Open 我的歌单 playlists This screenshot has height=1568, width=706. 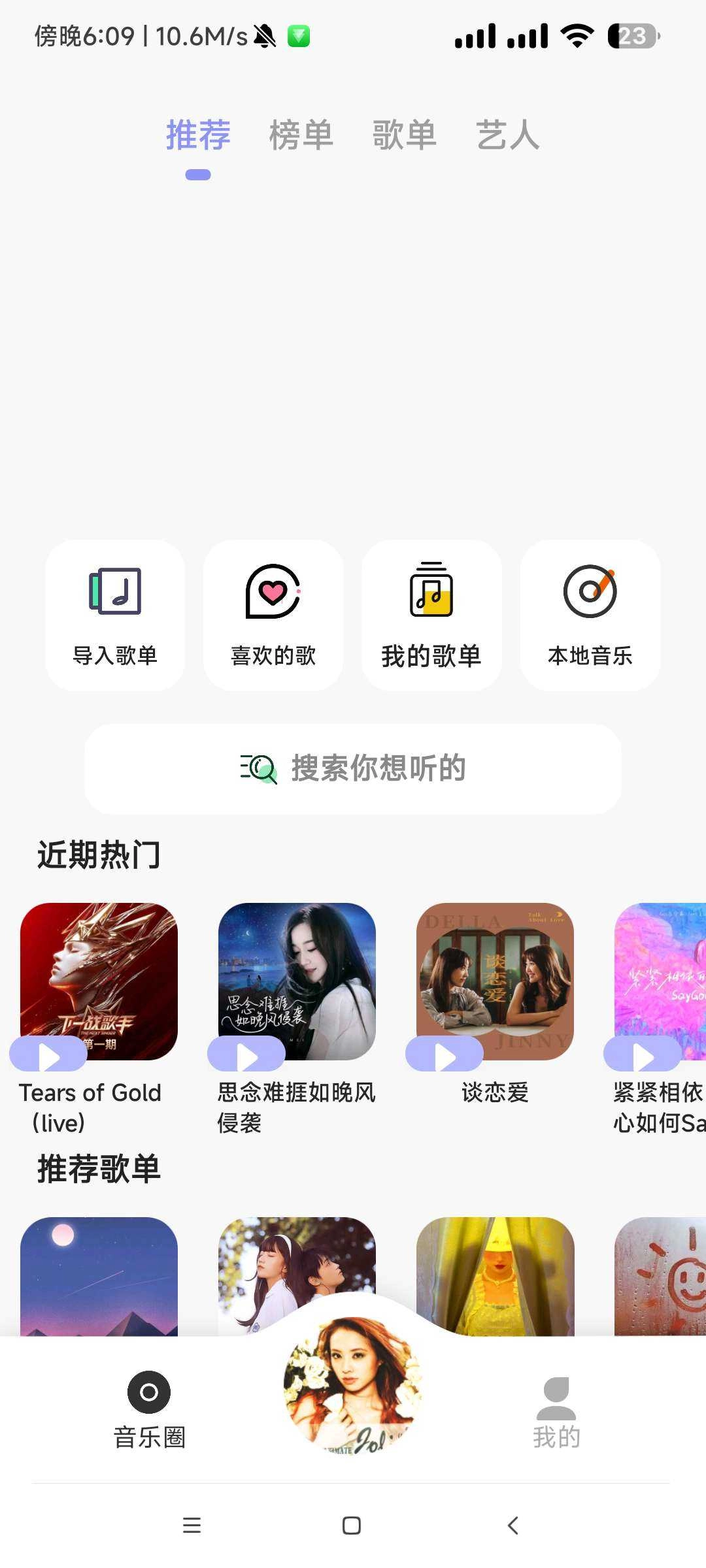431,615
